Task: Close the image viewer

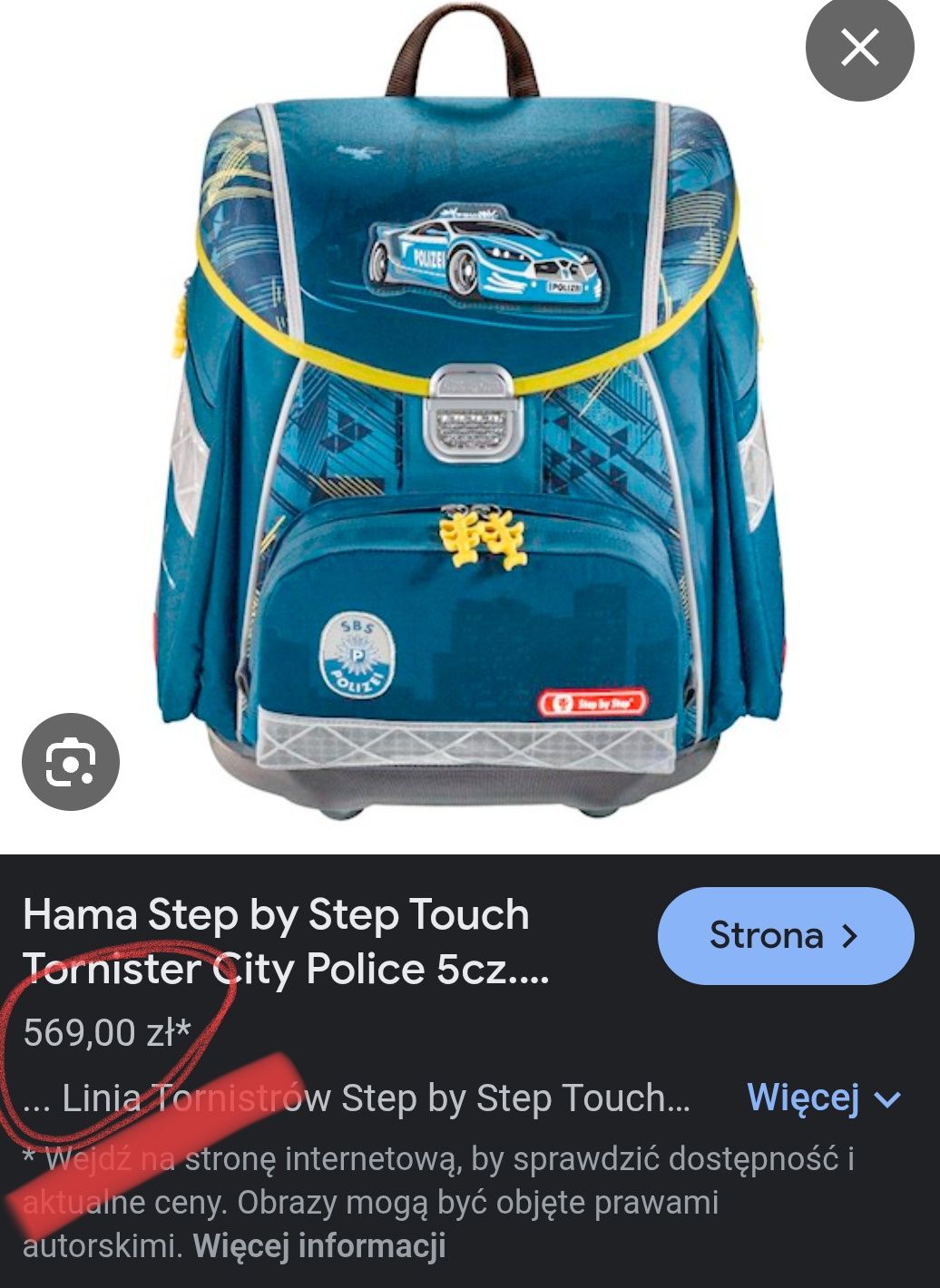Action: [858, 47]
